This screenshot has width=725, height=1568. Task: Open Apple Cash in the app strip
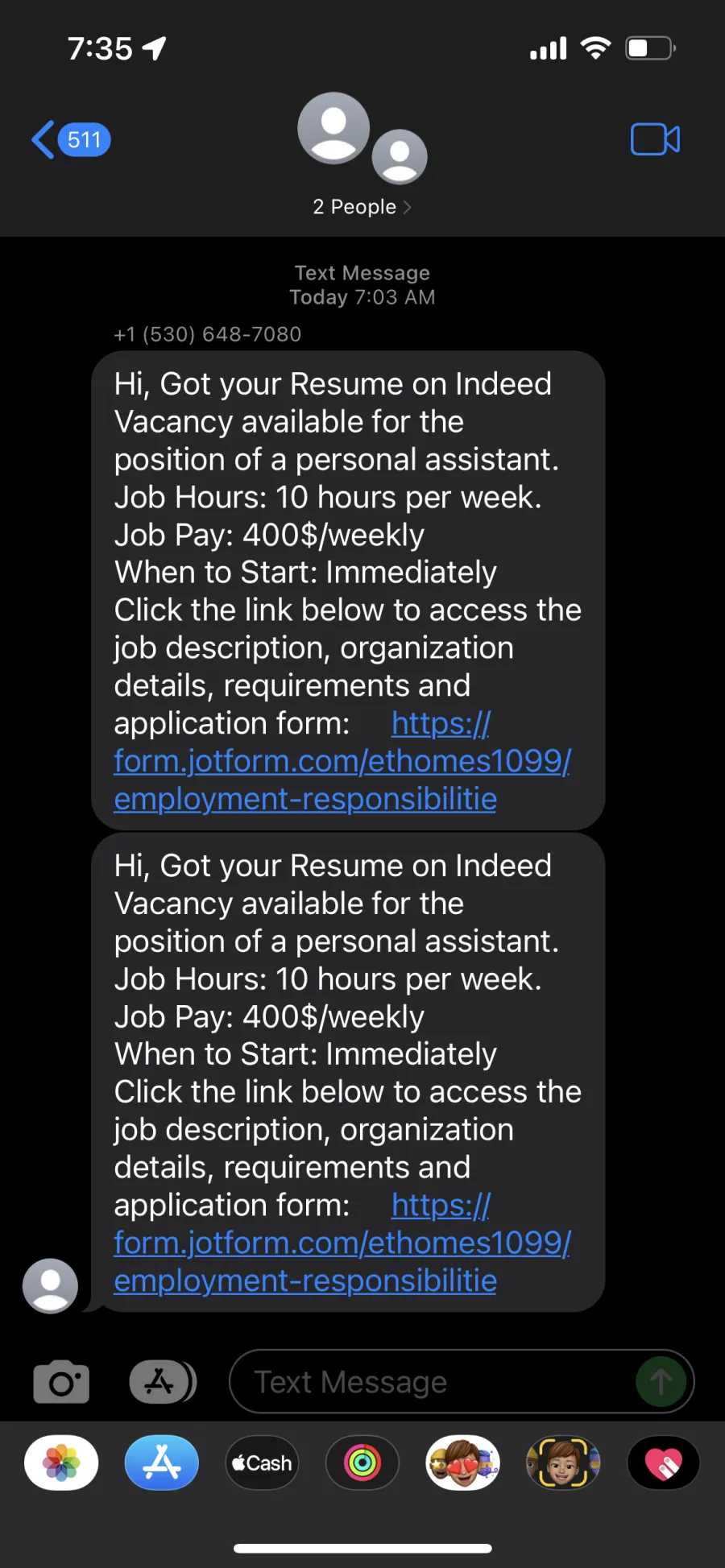pos(262,1463)
